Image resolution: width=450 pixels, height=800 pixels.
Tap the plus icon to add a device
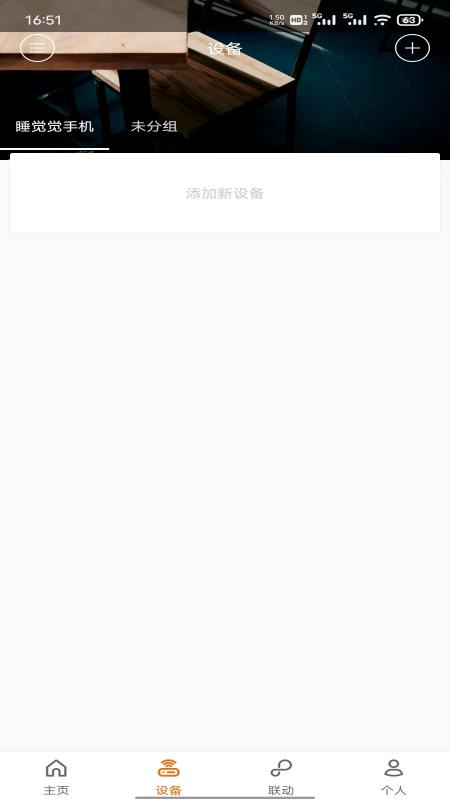pos(412,48)
